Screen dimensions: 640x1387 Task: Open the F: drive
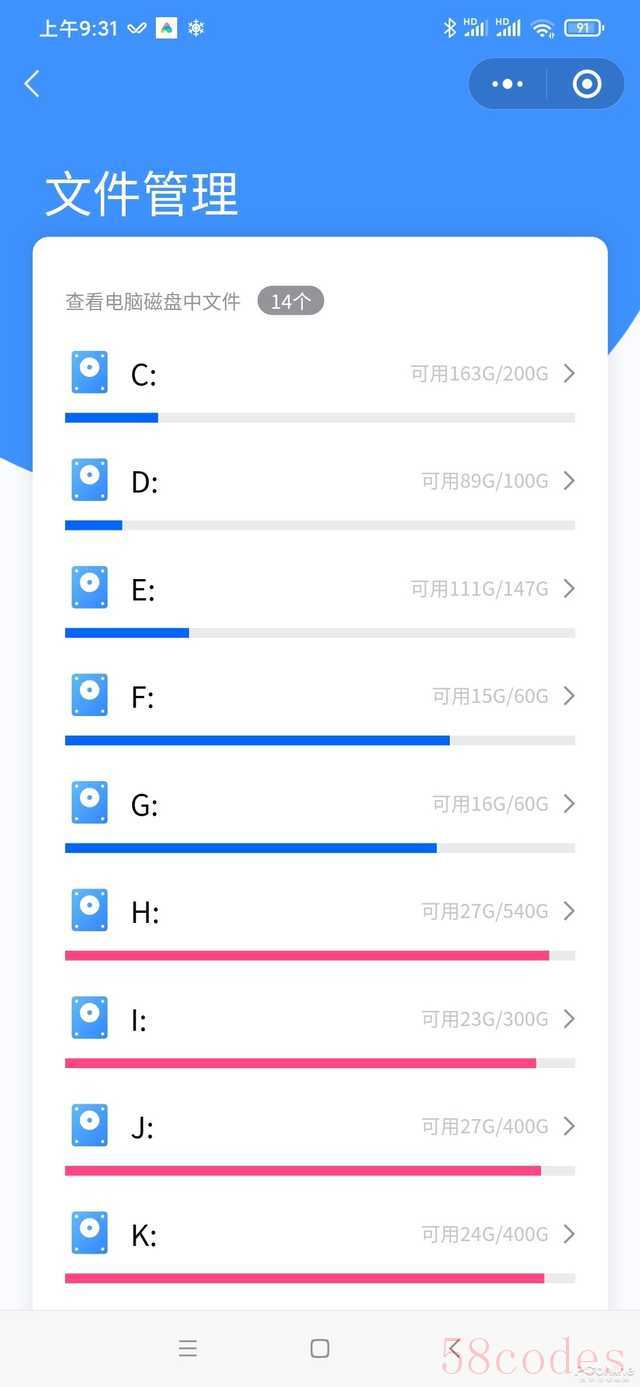[320, 707]
